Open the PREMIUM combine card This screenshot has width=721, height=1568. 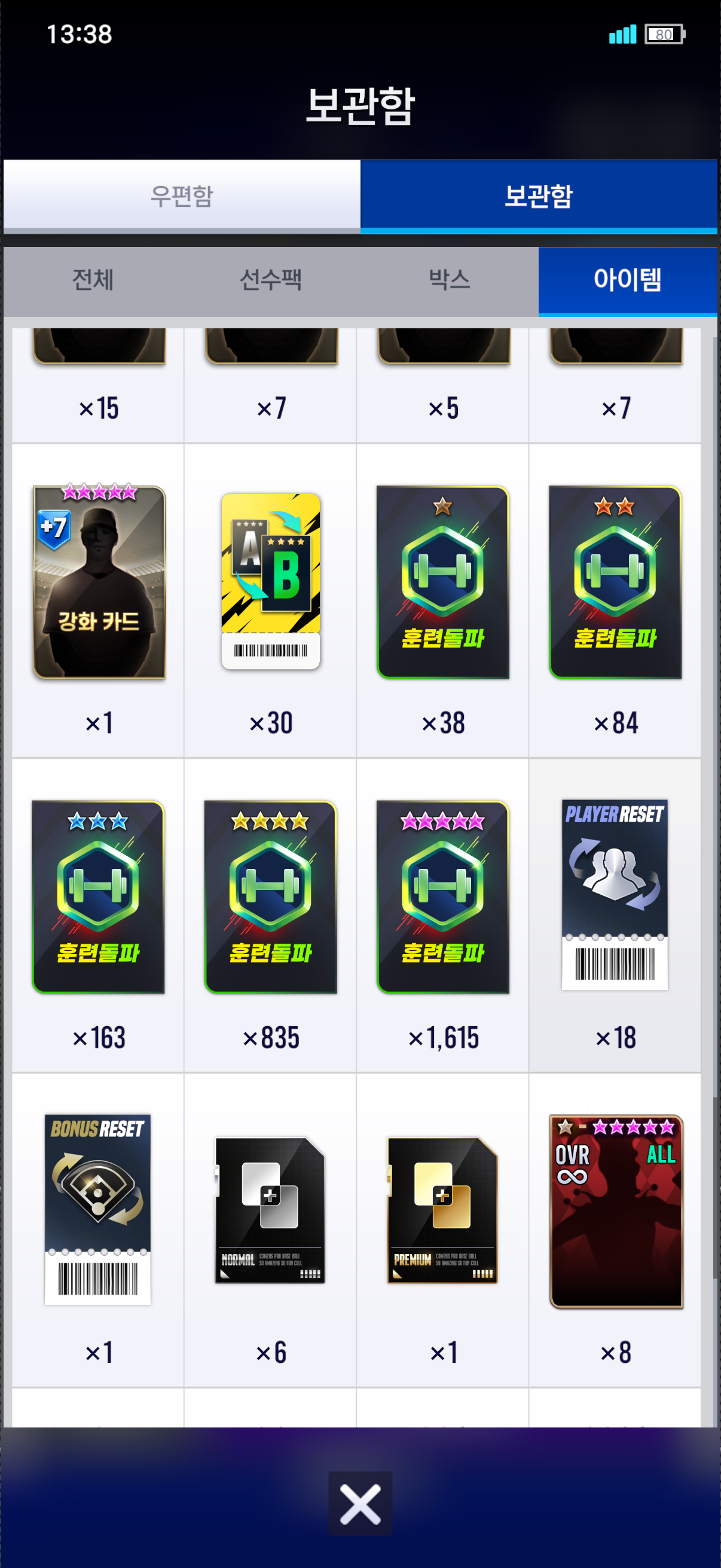pyautogui.click(x=443, y=1210)
